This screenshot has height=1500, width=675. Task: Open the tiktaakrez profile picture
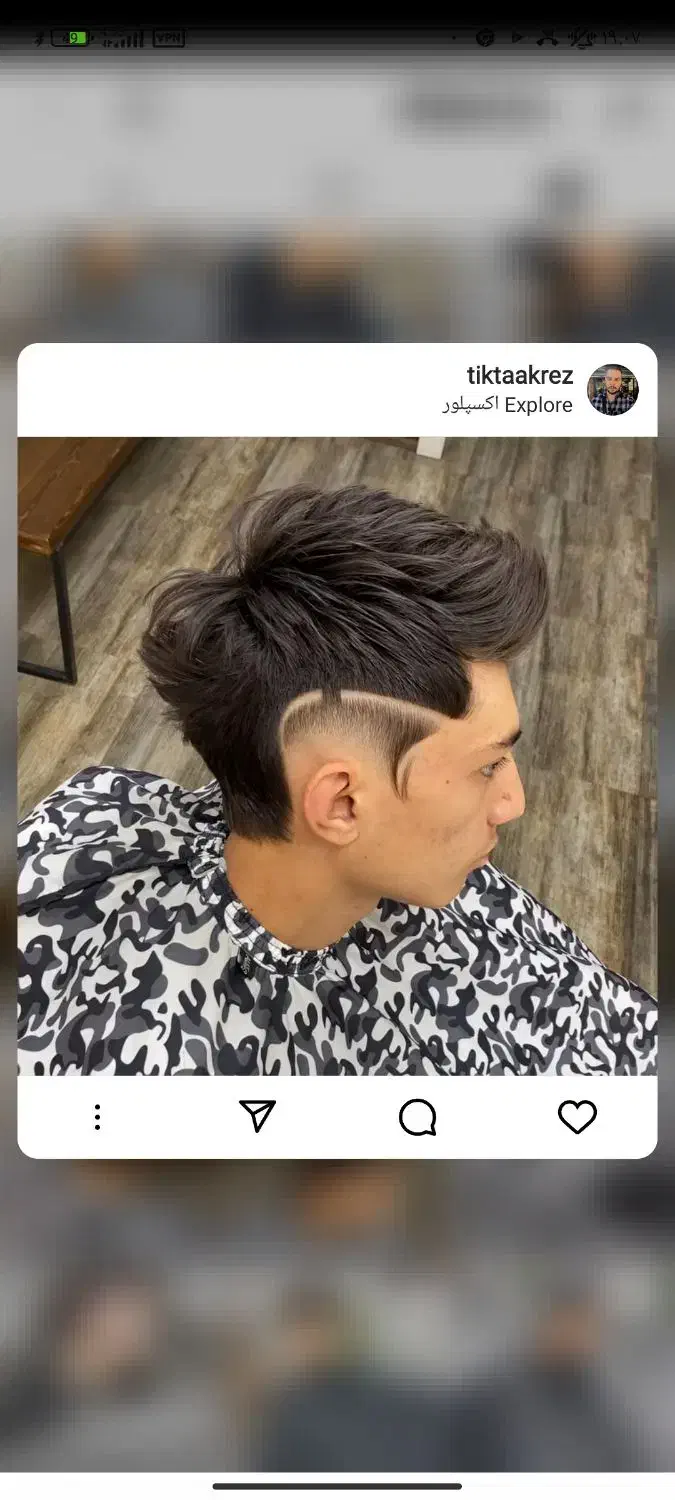point(612,390)
